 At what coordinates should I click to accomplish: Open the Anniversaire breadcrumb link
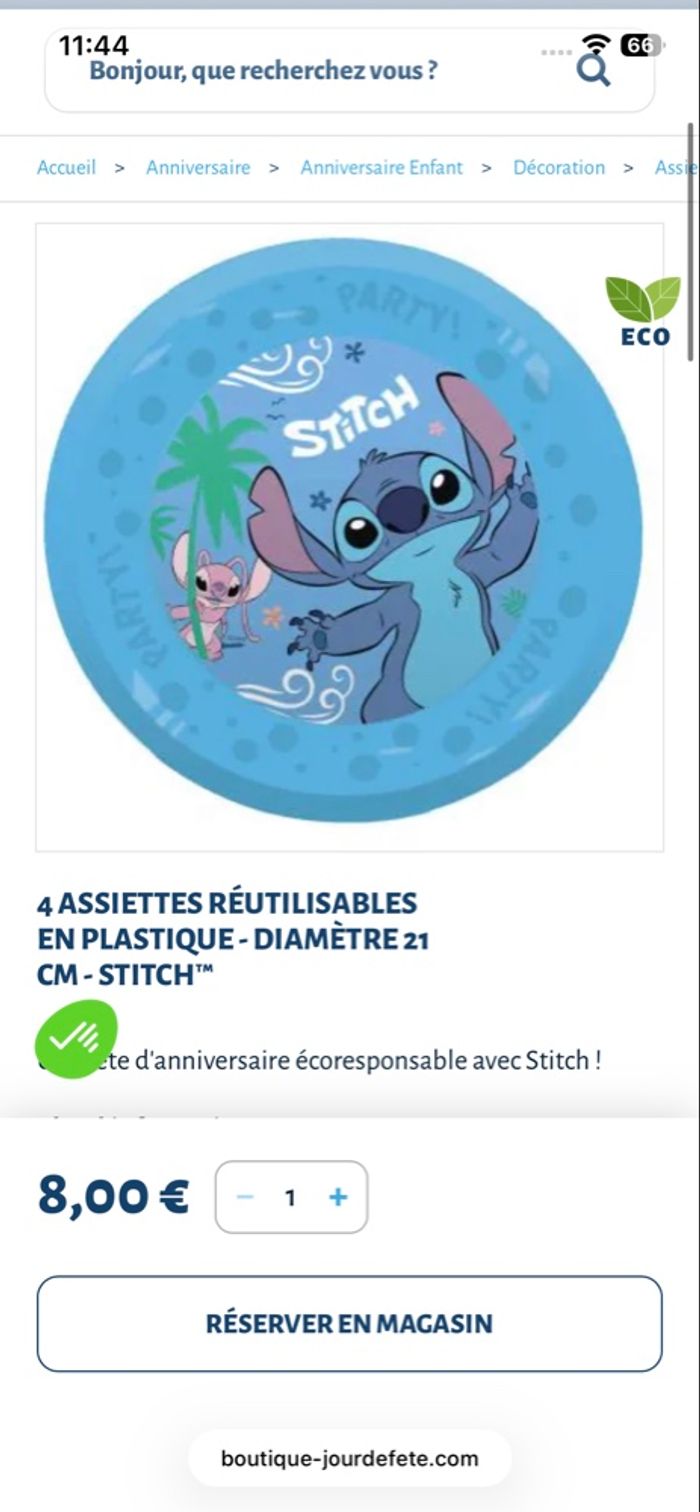[x=198, y=168]
